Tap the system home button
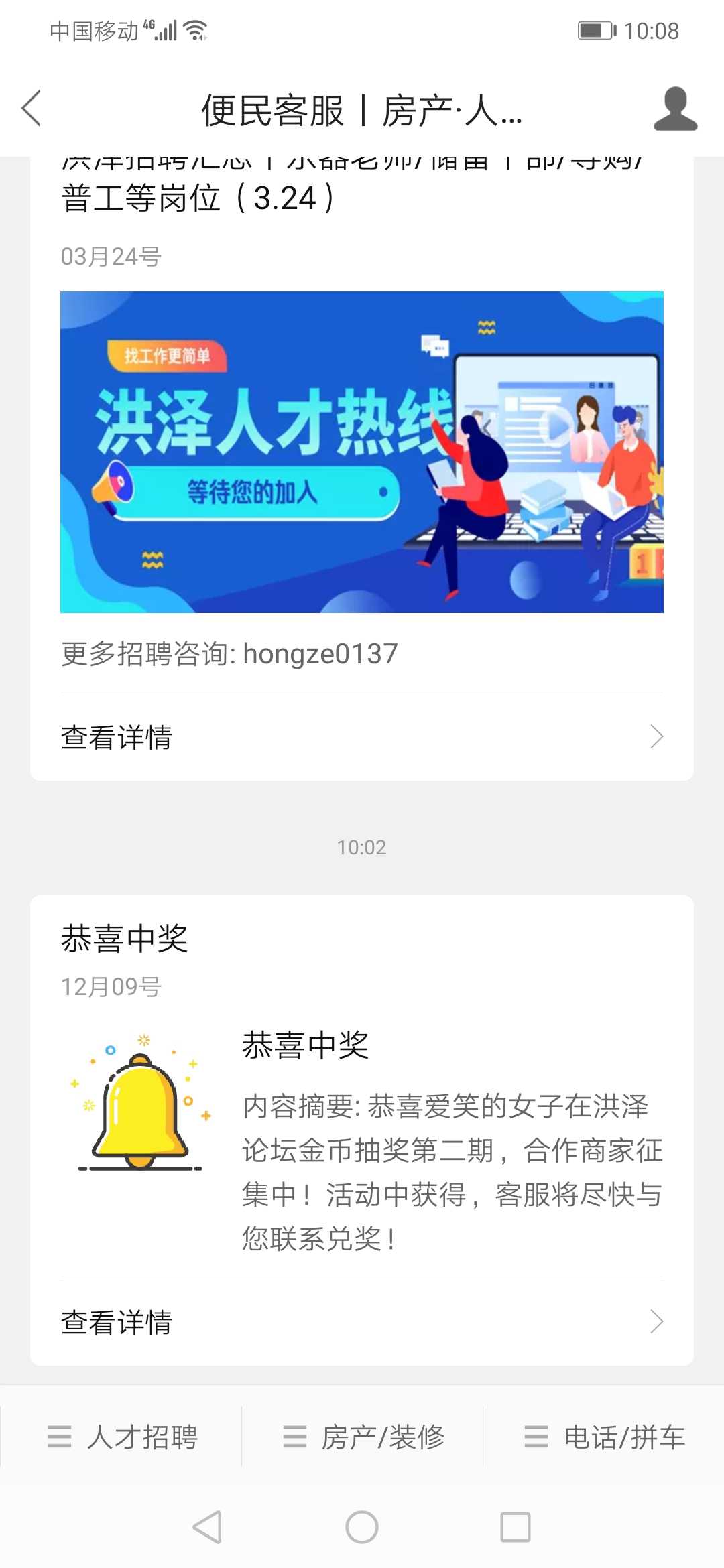The width and height of the screenshot is (724, 1568). (362, 1527)
